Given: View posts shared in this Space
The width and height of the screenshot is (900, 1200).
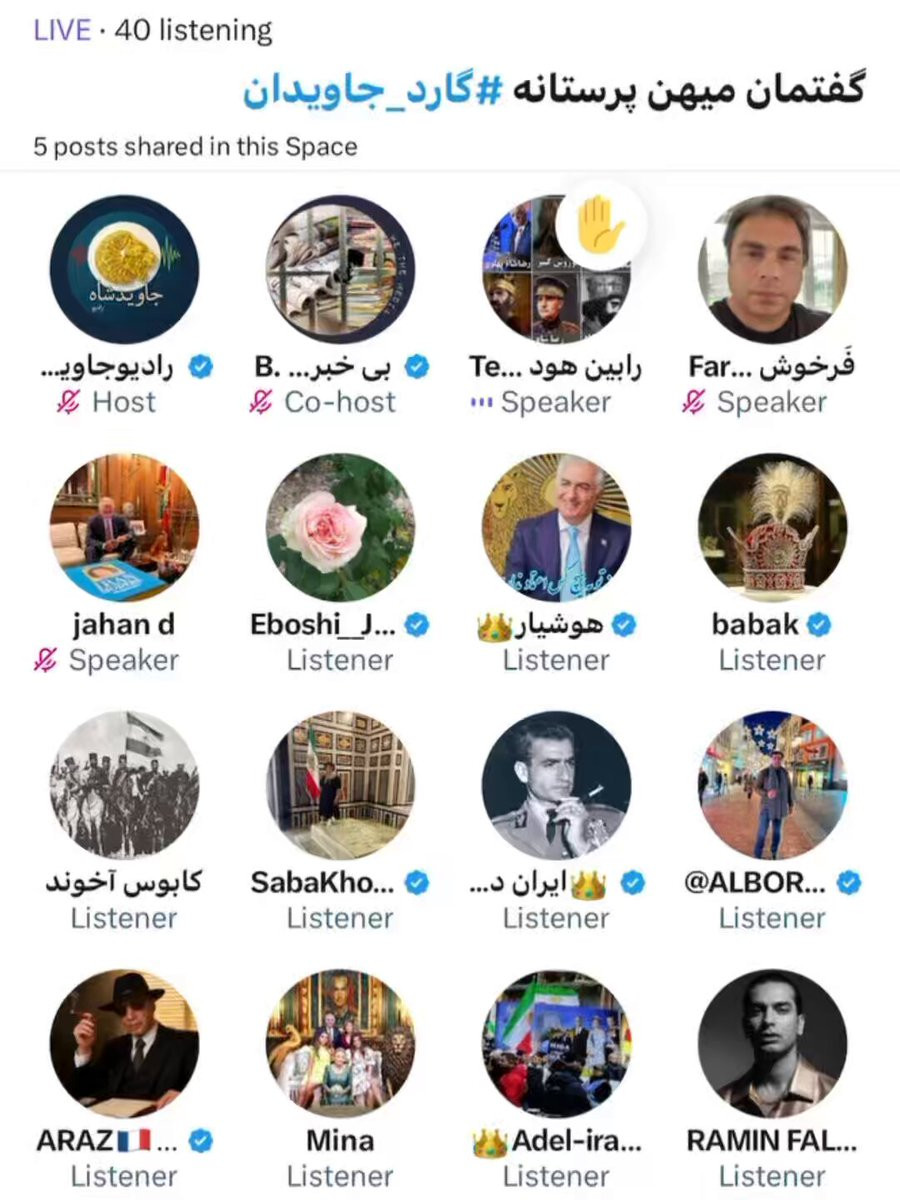Looking at the screenshot, I should click(x=195, y=147).
